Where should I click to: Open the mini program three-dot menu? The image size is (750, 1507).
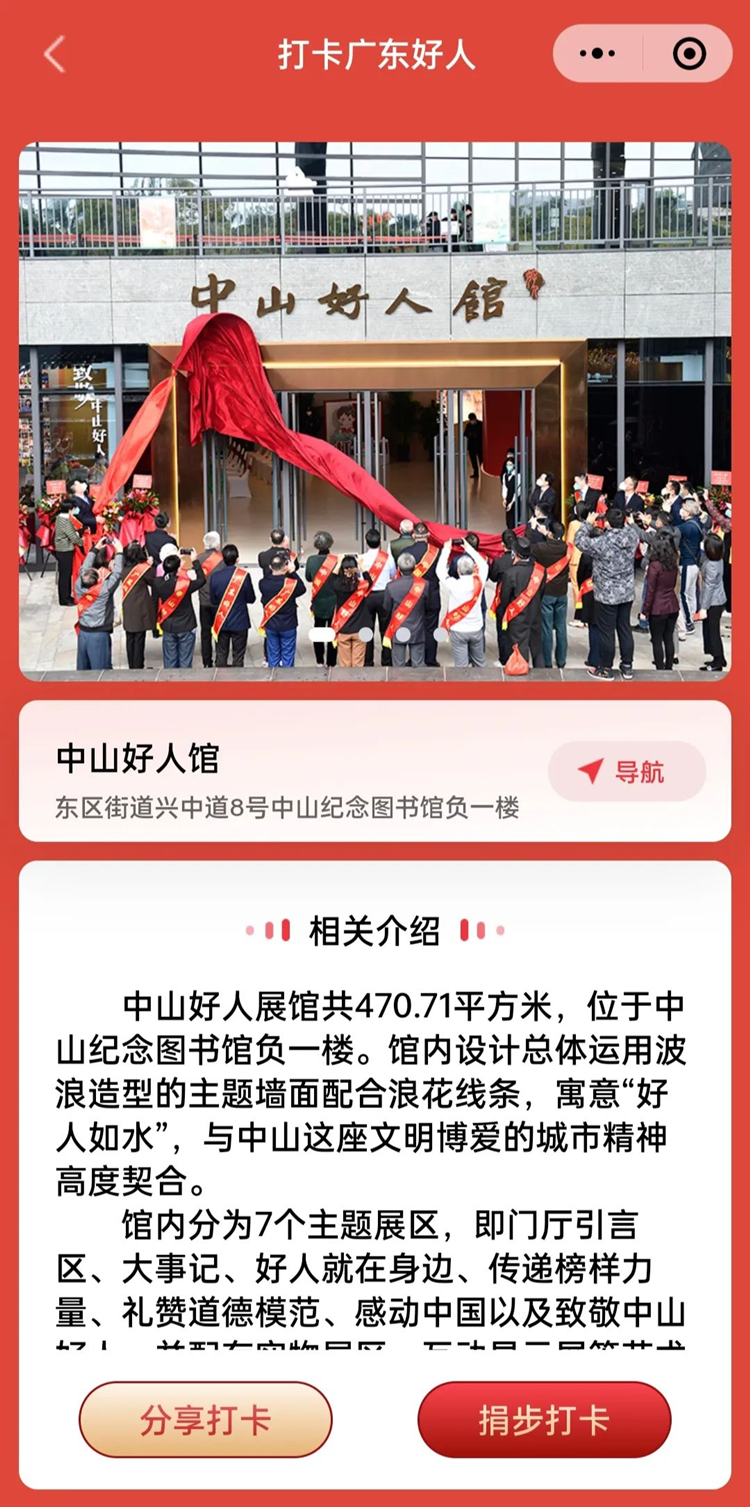[x=598, y=54]
